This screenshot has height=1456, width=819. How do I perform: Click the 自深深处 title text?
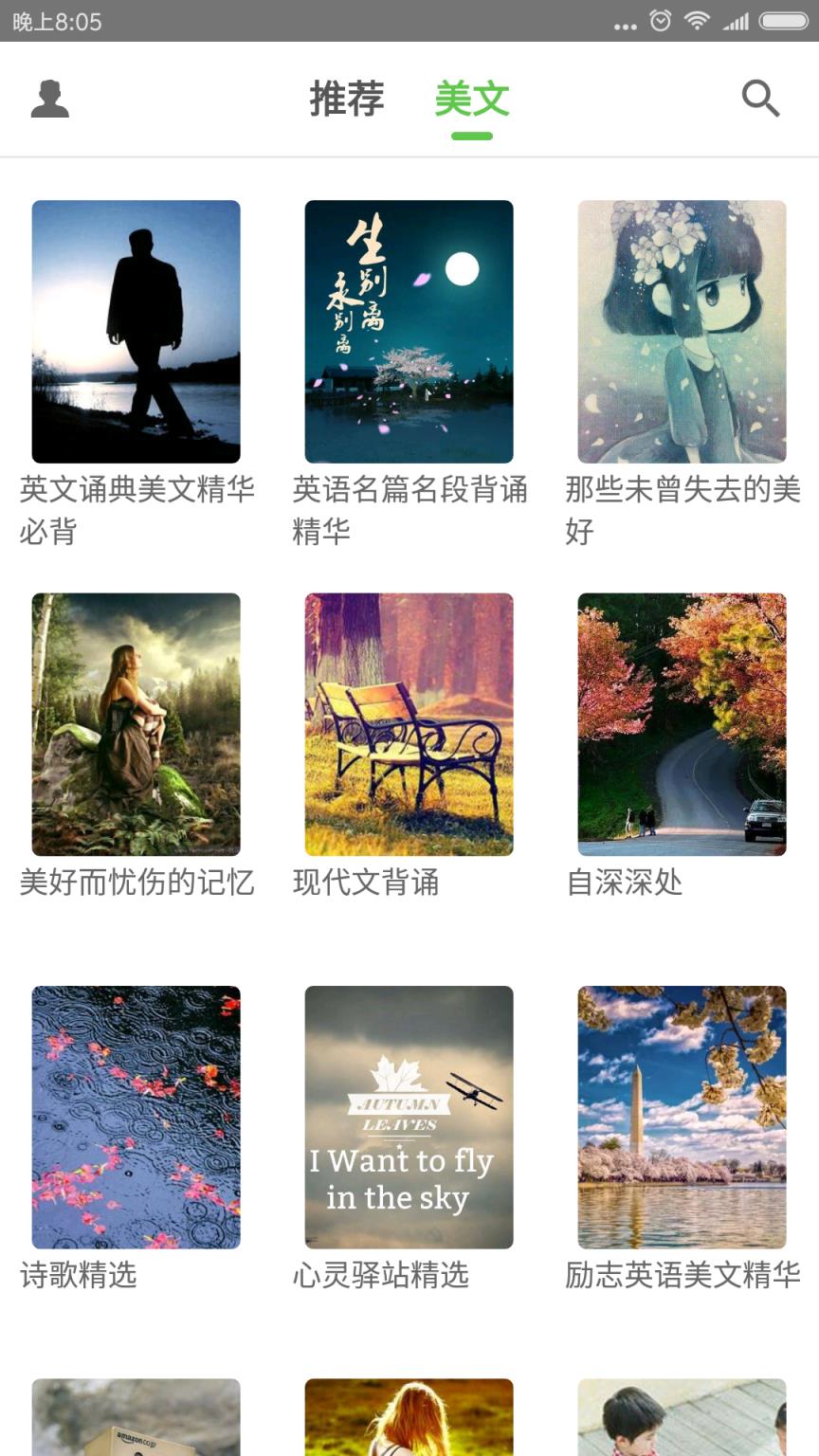(x=626, y=882)
